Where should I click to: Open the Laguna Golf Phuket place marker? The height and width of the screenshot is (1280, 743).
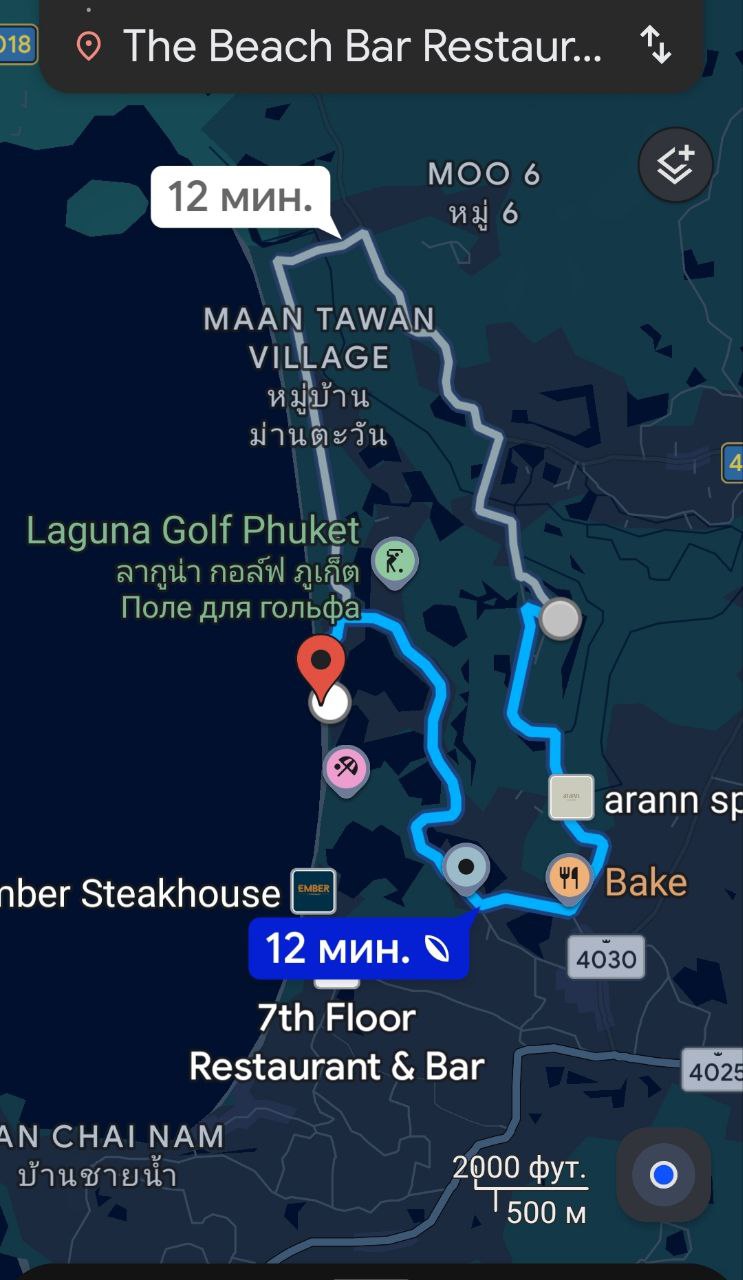pos(394,561)
